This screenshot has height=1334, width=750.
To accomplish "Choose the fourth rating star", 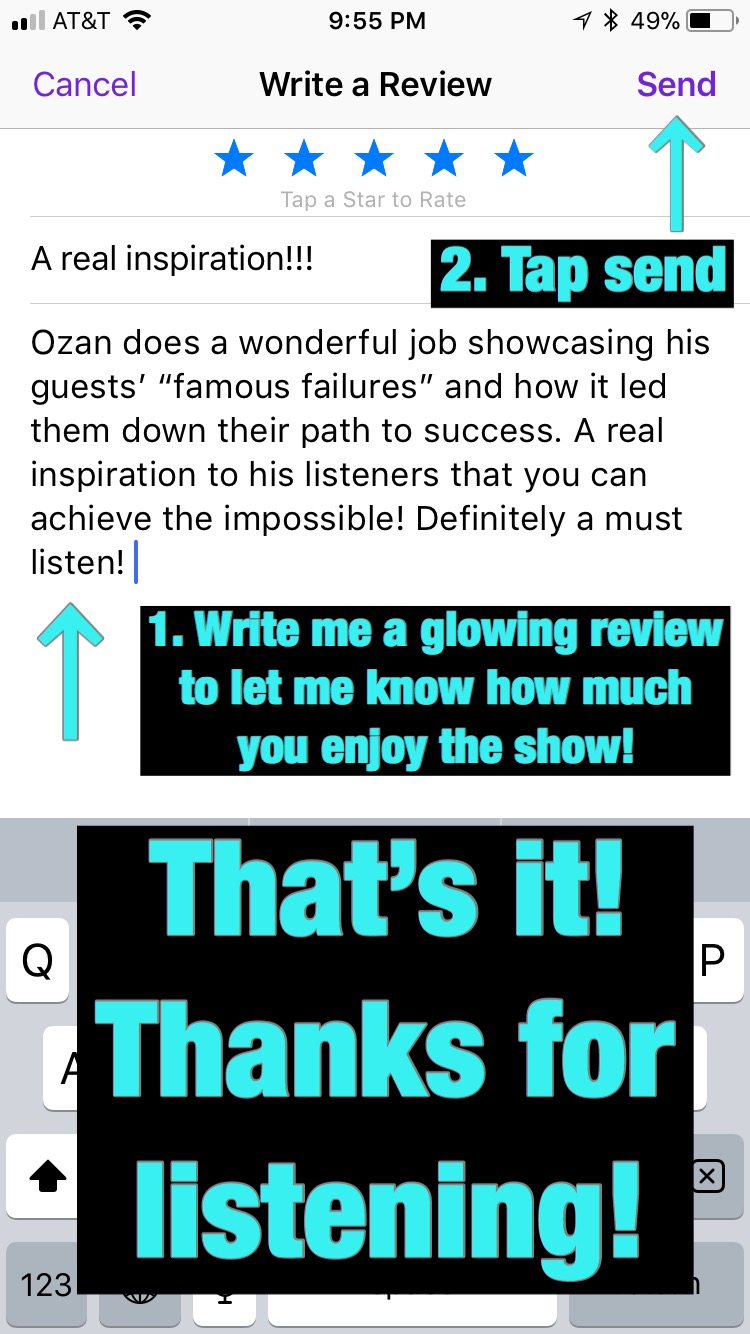I will [444, 159].
